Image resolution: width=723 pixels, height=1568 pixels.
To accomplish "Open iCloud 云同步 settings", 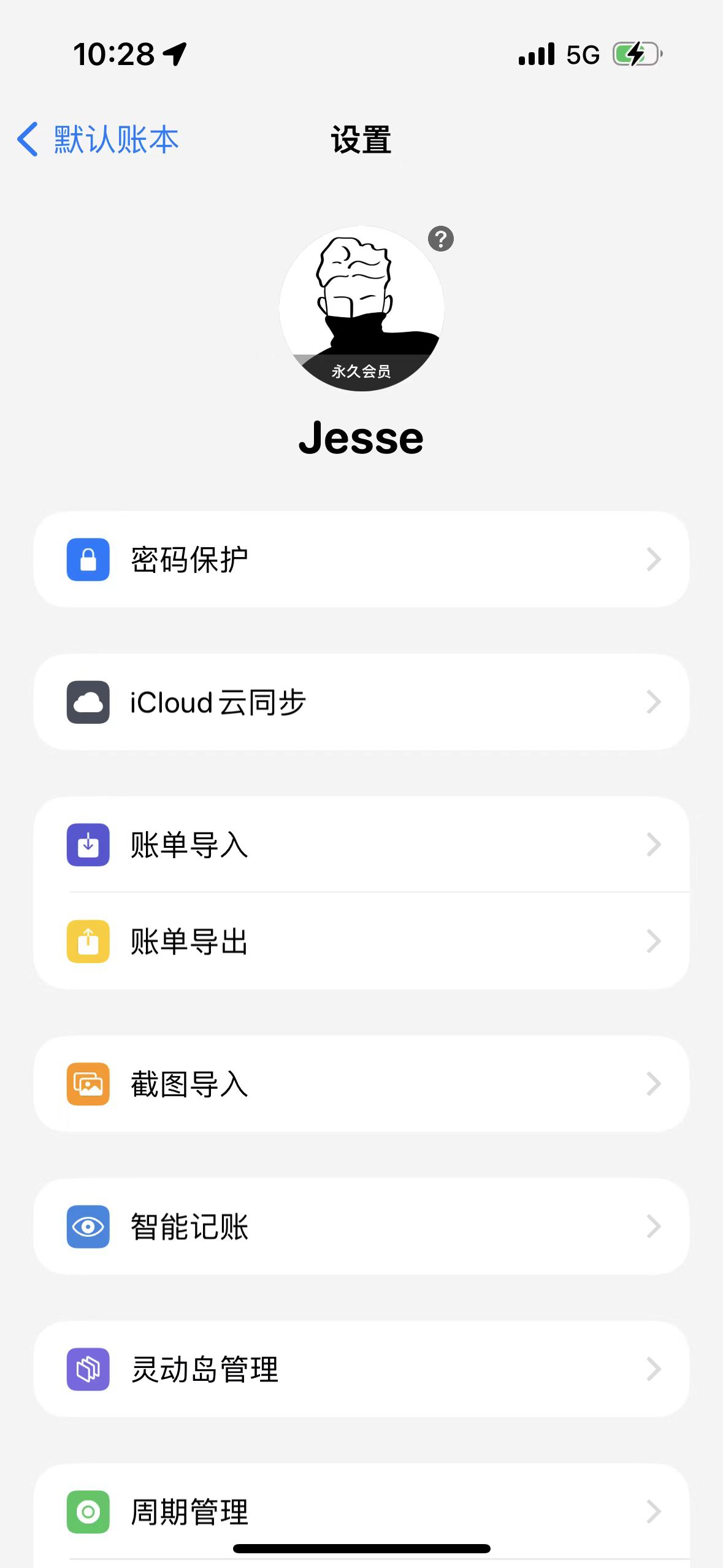I will [x=361, y=702].
